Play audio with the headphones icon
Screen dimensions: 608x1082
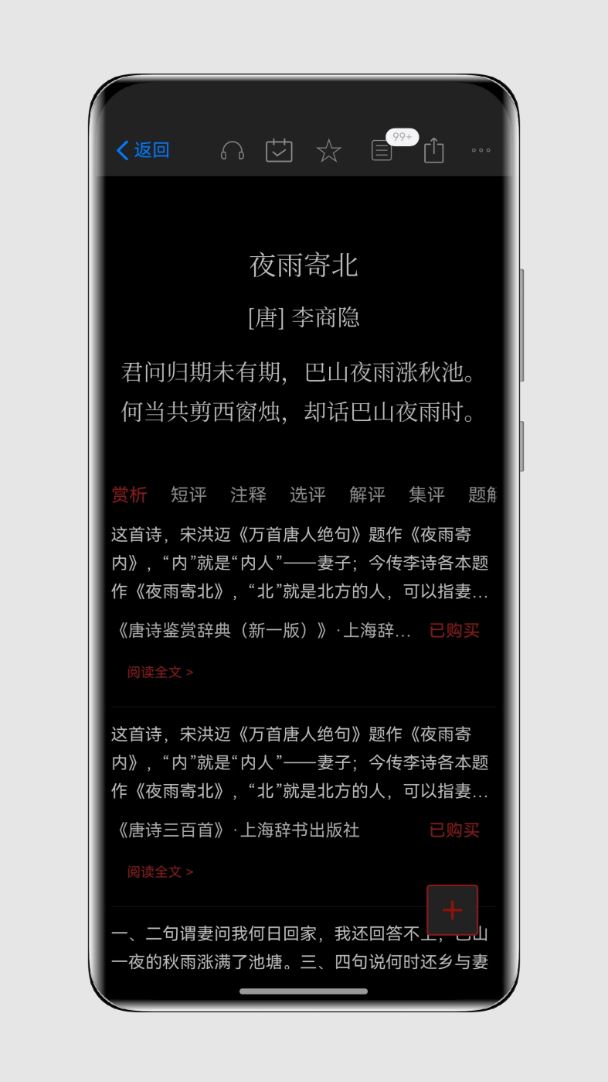(232, 151)
